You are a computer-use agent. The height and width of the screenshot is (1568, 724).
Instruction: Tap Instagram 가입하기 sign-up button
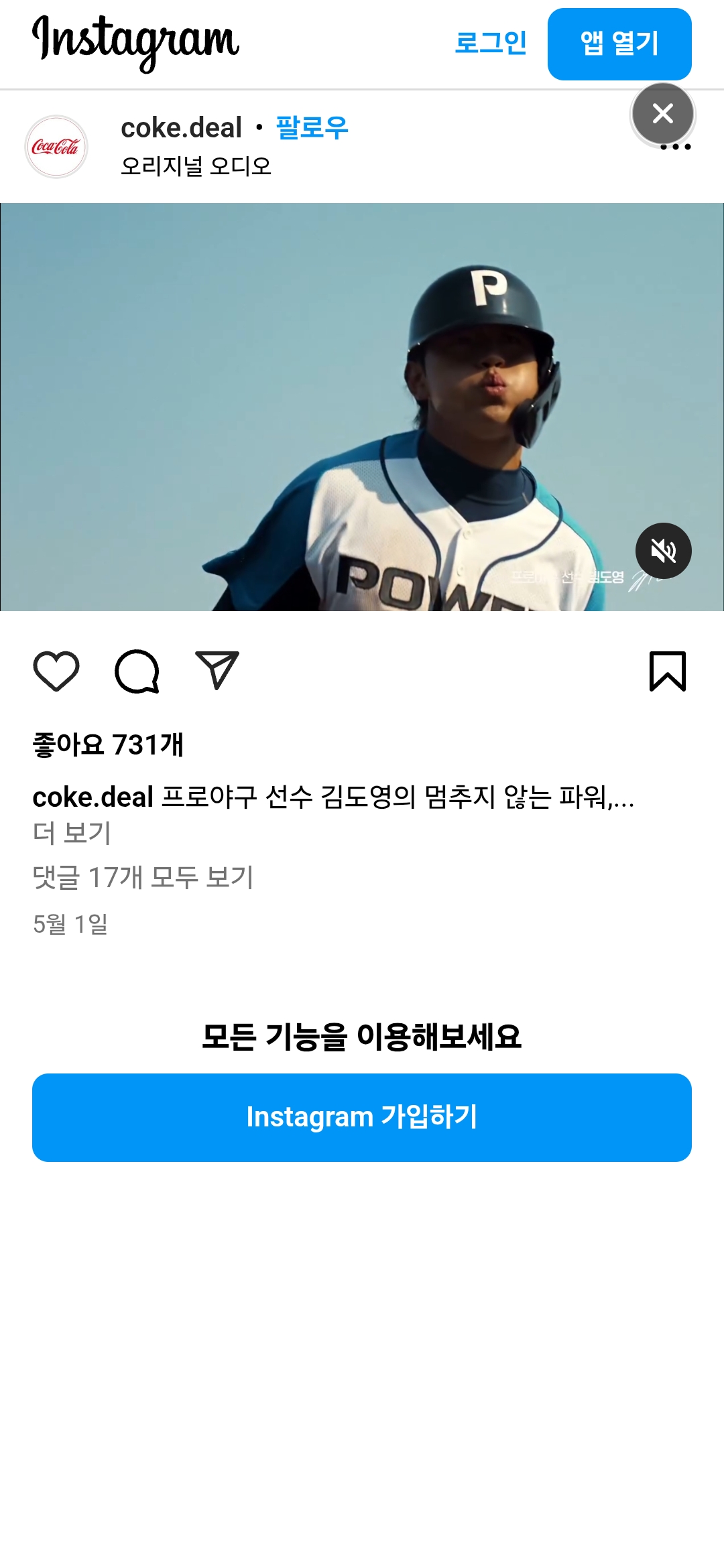pyautogui.click(x=362, y=1117)
